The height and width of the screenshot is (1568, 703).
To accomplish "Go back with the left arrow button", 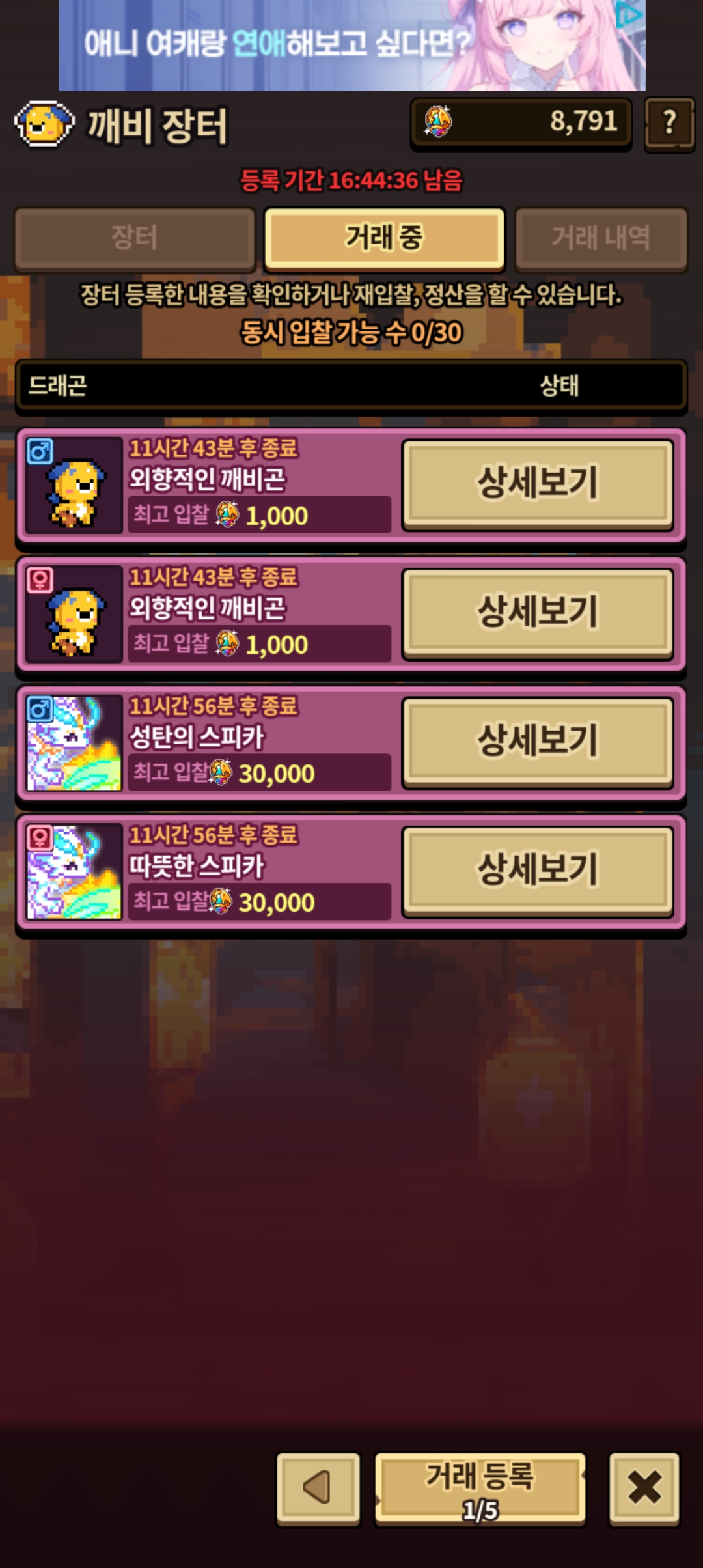I will (318, 1489).
